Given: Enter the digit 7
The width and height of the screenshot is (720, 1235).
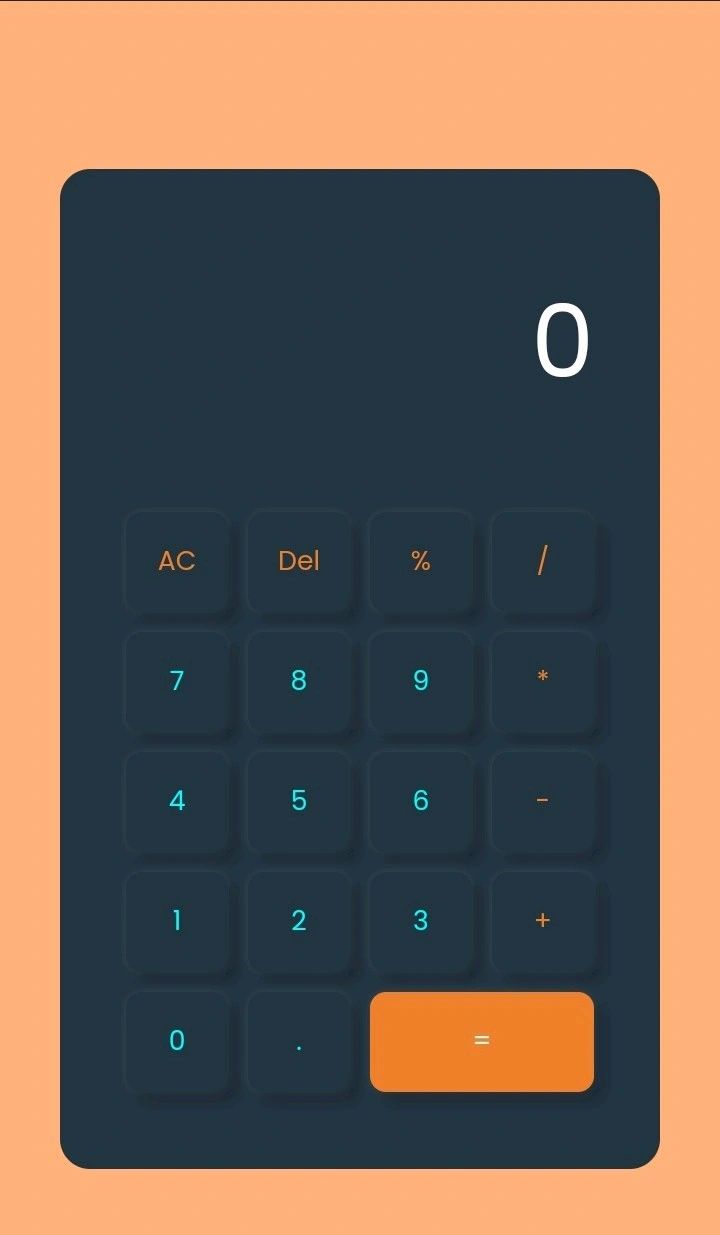Looking at the screenshot, I should click(x=177, y=681).
